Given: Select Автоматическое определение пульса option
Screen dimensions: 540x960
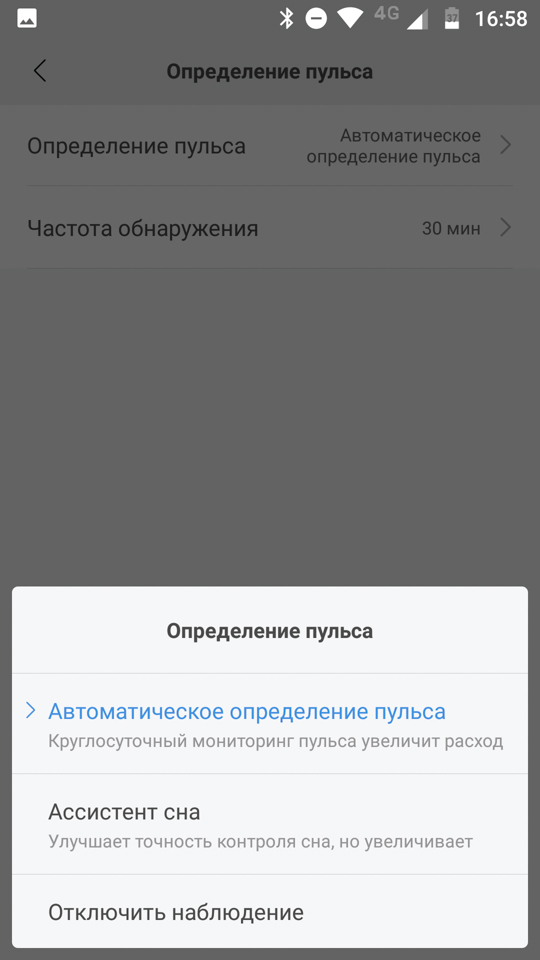Looking at the screenshot, I should (x=269, y=724).
